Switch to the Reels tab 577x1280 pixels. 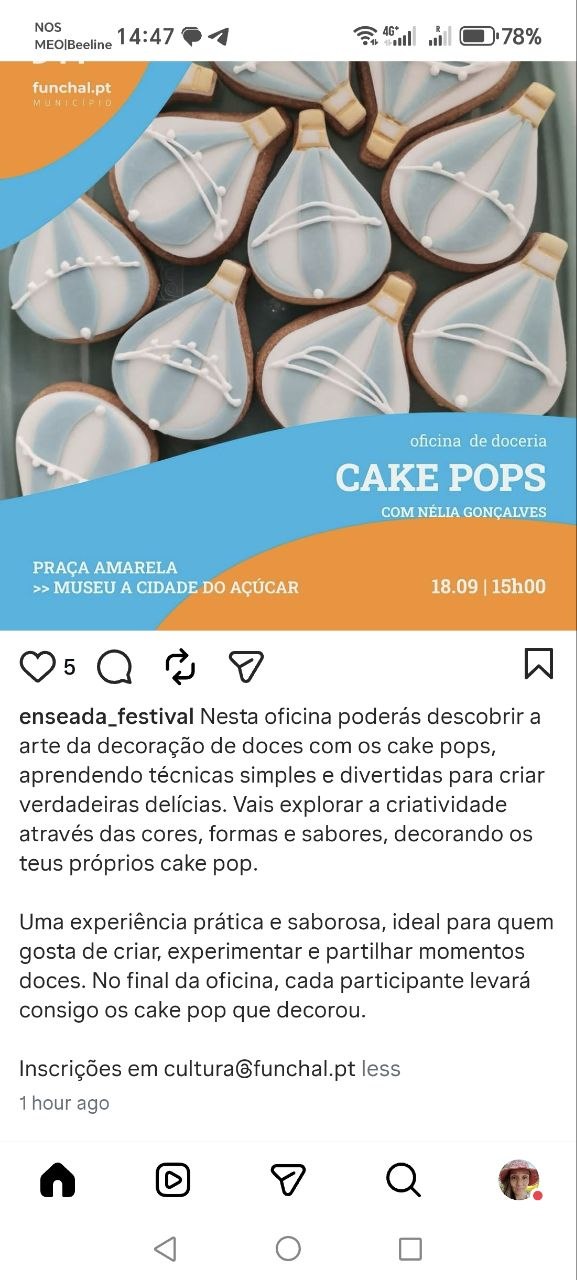pyautogui.click(x=173, y=1180)
